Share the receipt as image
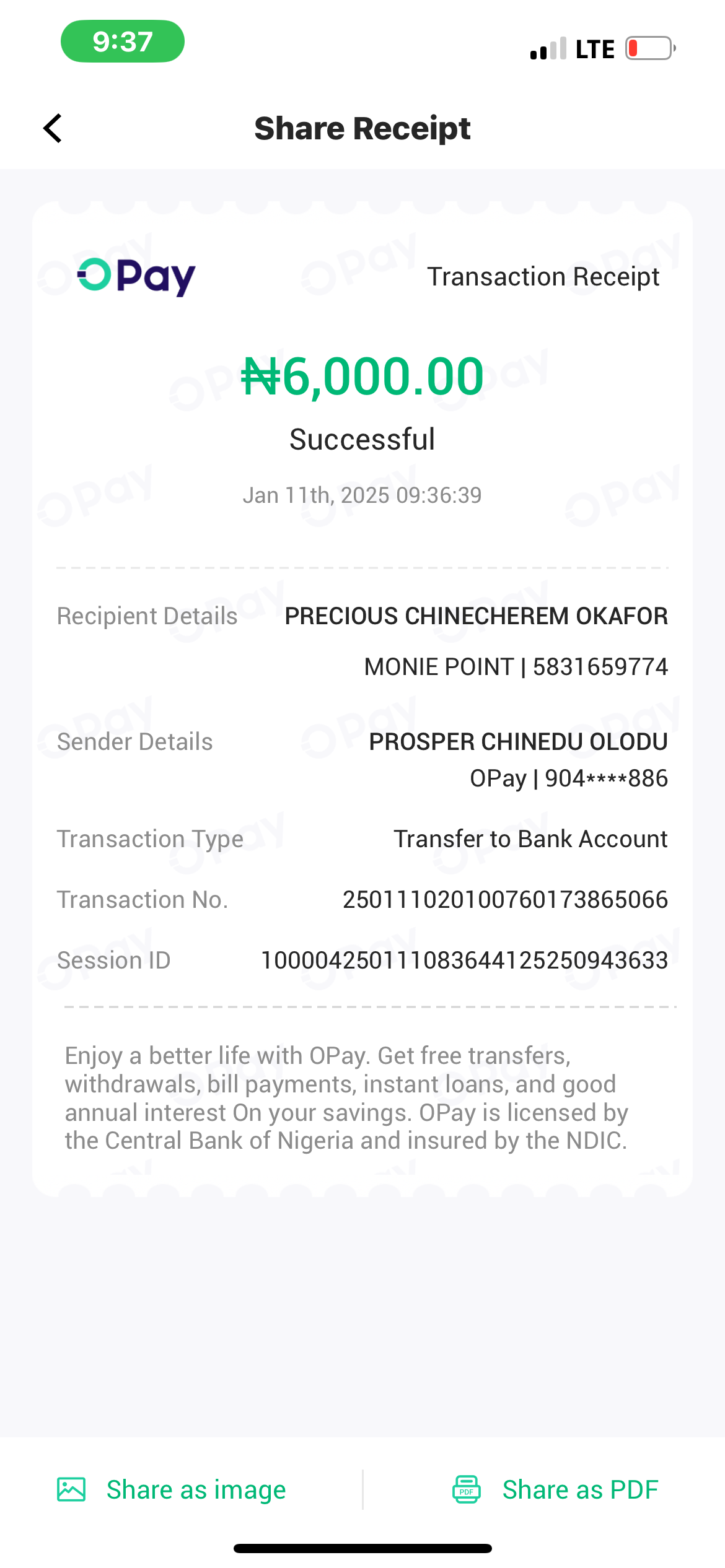Image resolution: width=725 pixels, height=1568 pixels. tap(172, 1489)
